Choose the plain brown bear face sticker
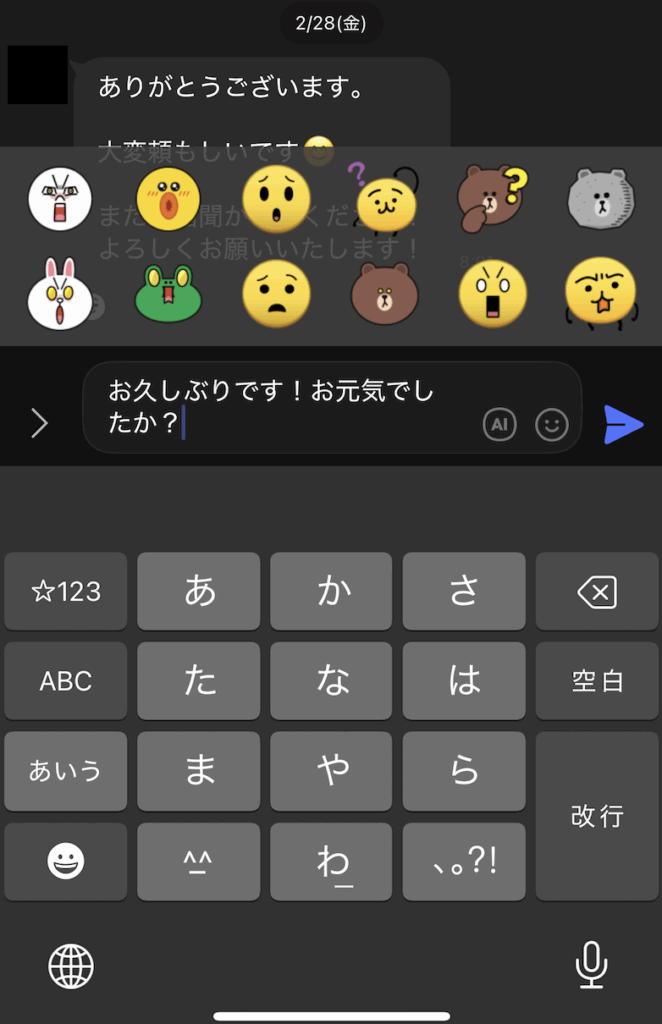Screen dimensions: 662x1024 point(384,294)
